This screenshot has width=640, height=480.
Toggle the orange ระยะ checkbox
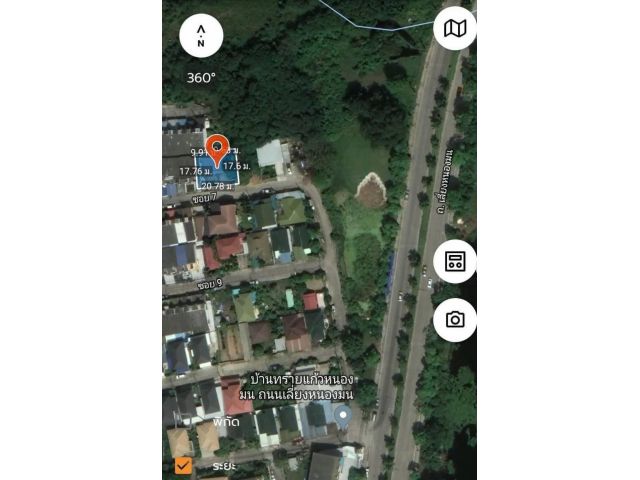183,465
